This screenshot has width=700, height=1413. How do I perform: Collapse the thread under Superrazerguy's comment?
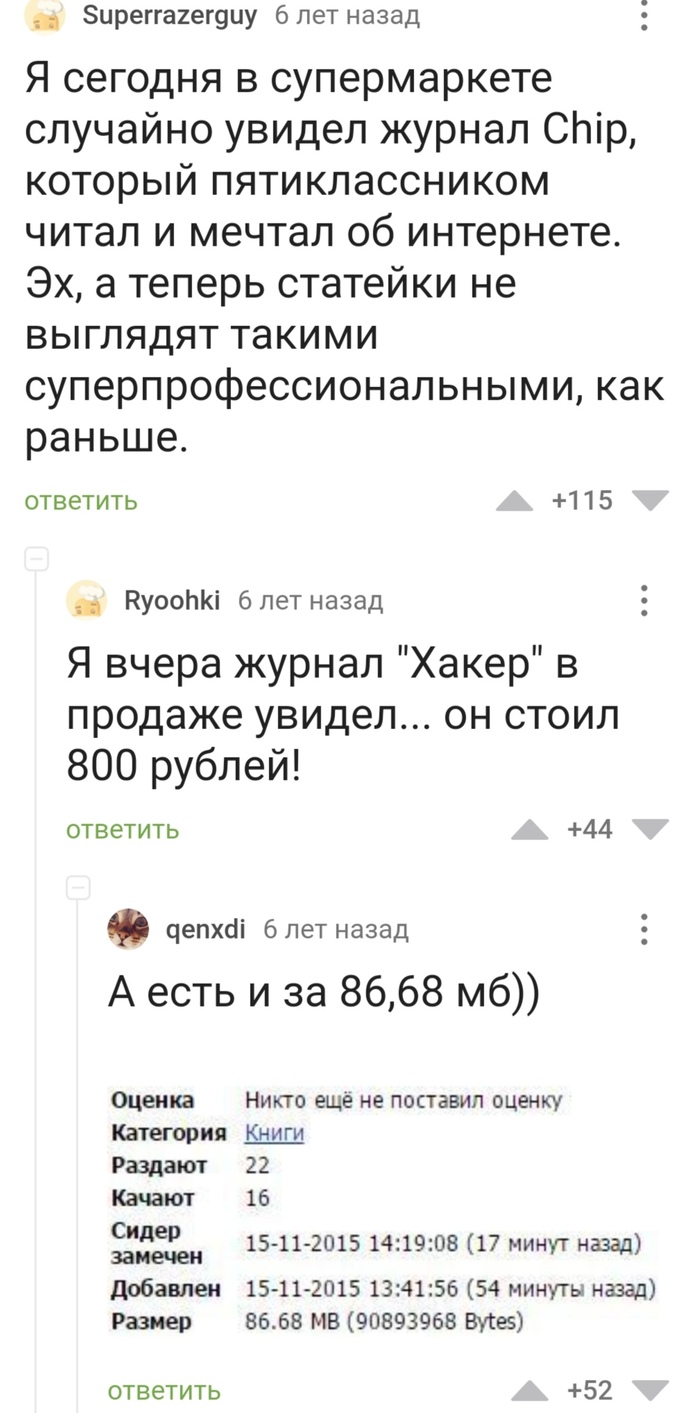(x=34, y=560)
